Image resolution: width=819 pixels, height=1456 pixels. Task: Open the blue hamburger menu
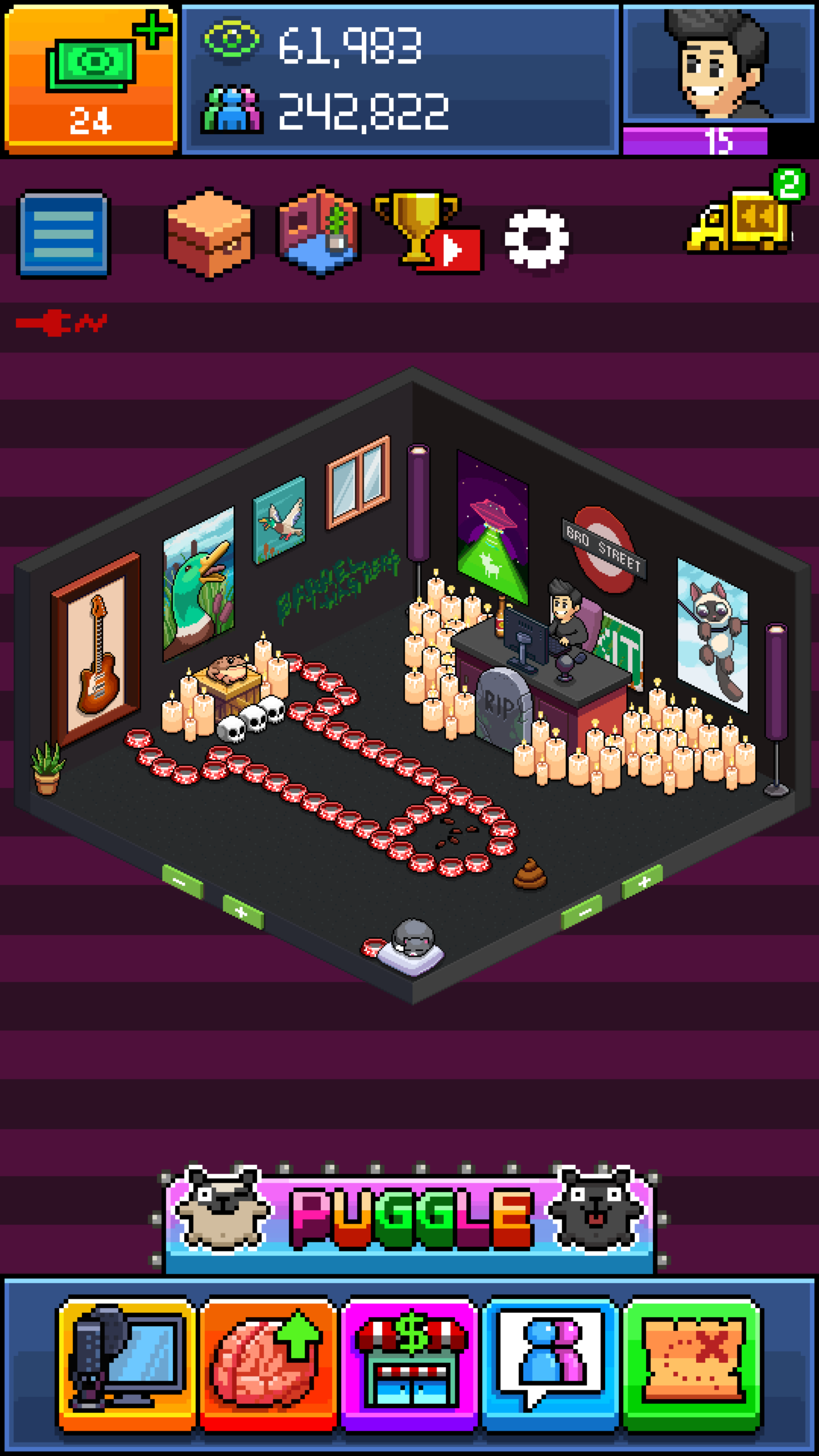(x=64, y=234)
